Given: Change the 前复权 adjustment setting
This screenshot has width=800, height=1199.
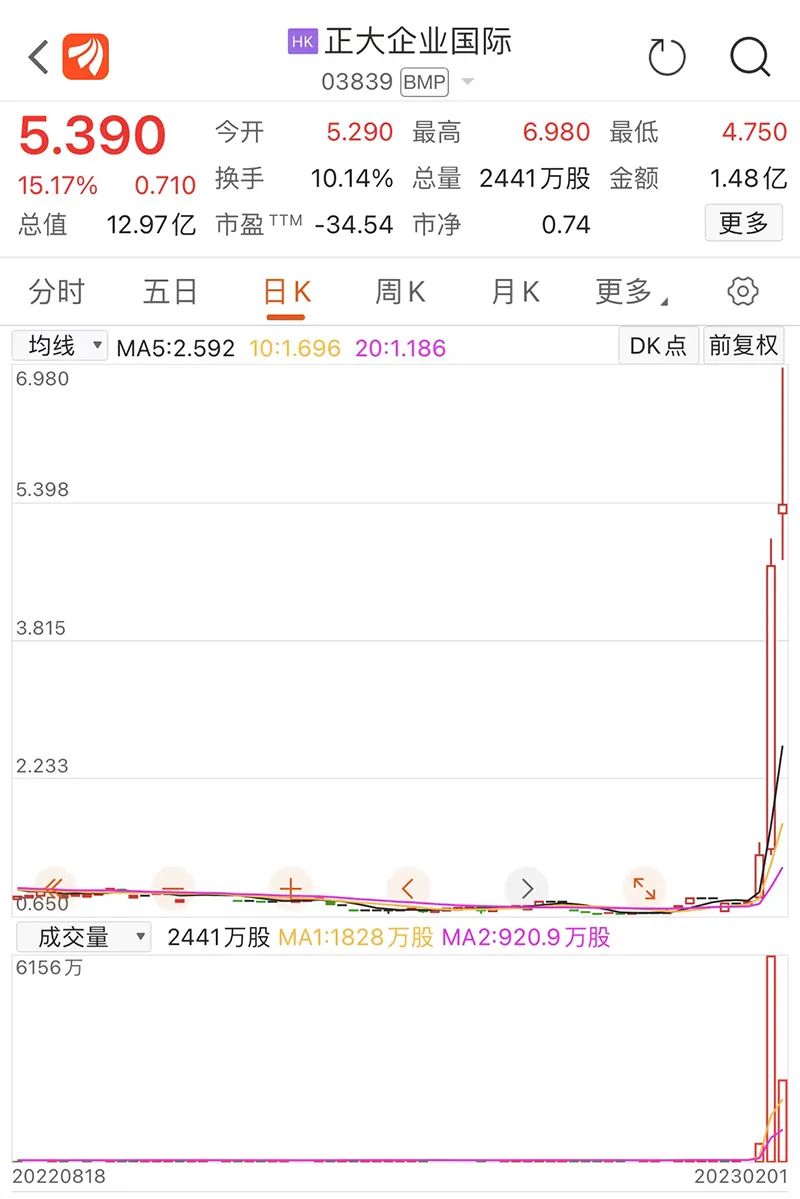Looking at the screenshot, I should pyautogui.click(x=743, y=346).
